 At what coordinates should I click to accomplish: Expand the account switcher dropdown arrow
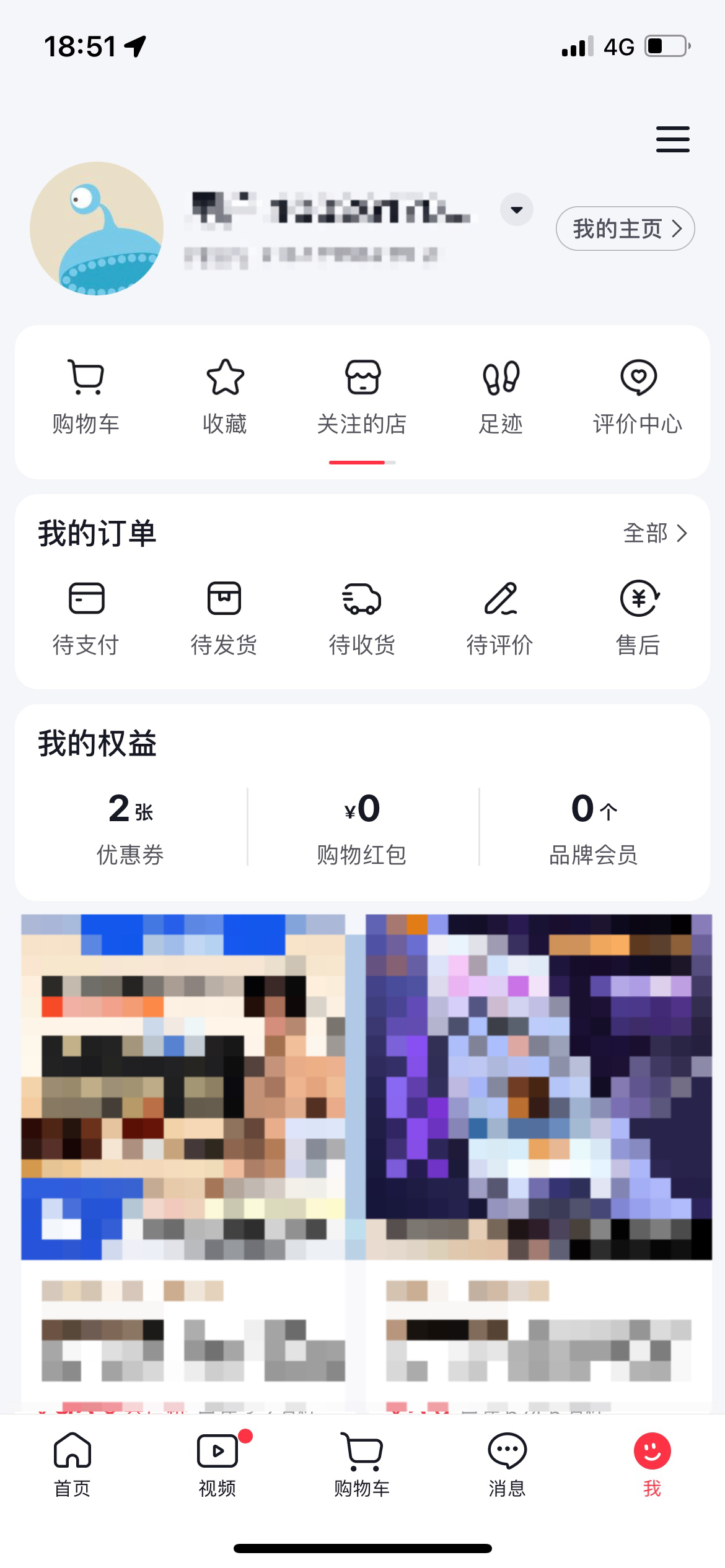coord(516,210)
